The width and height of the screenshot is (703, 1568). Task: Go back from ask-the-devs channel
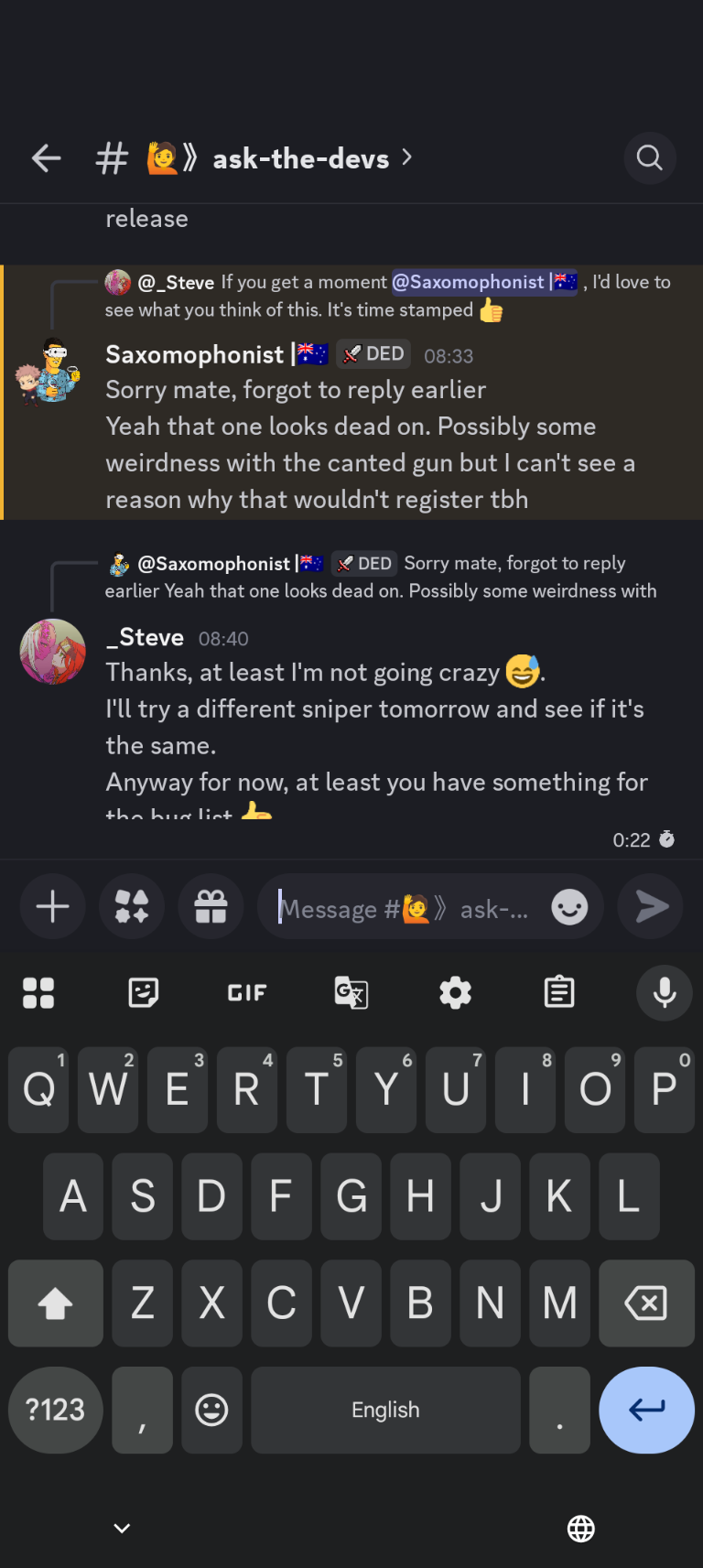click(x=46, y=158)
